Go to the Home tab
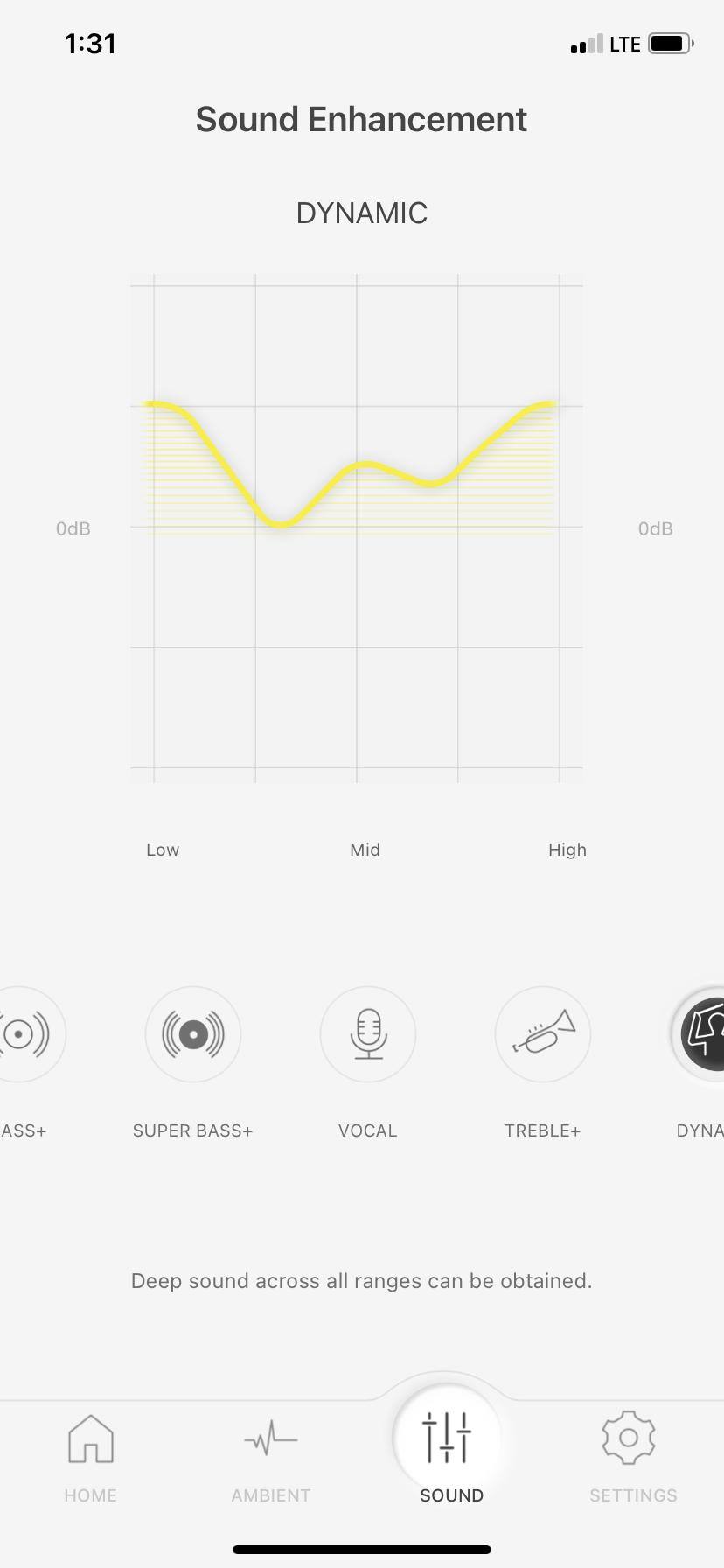This screenshot has height=1568, width=724. tap(91, 1457)
